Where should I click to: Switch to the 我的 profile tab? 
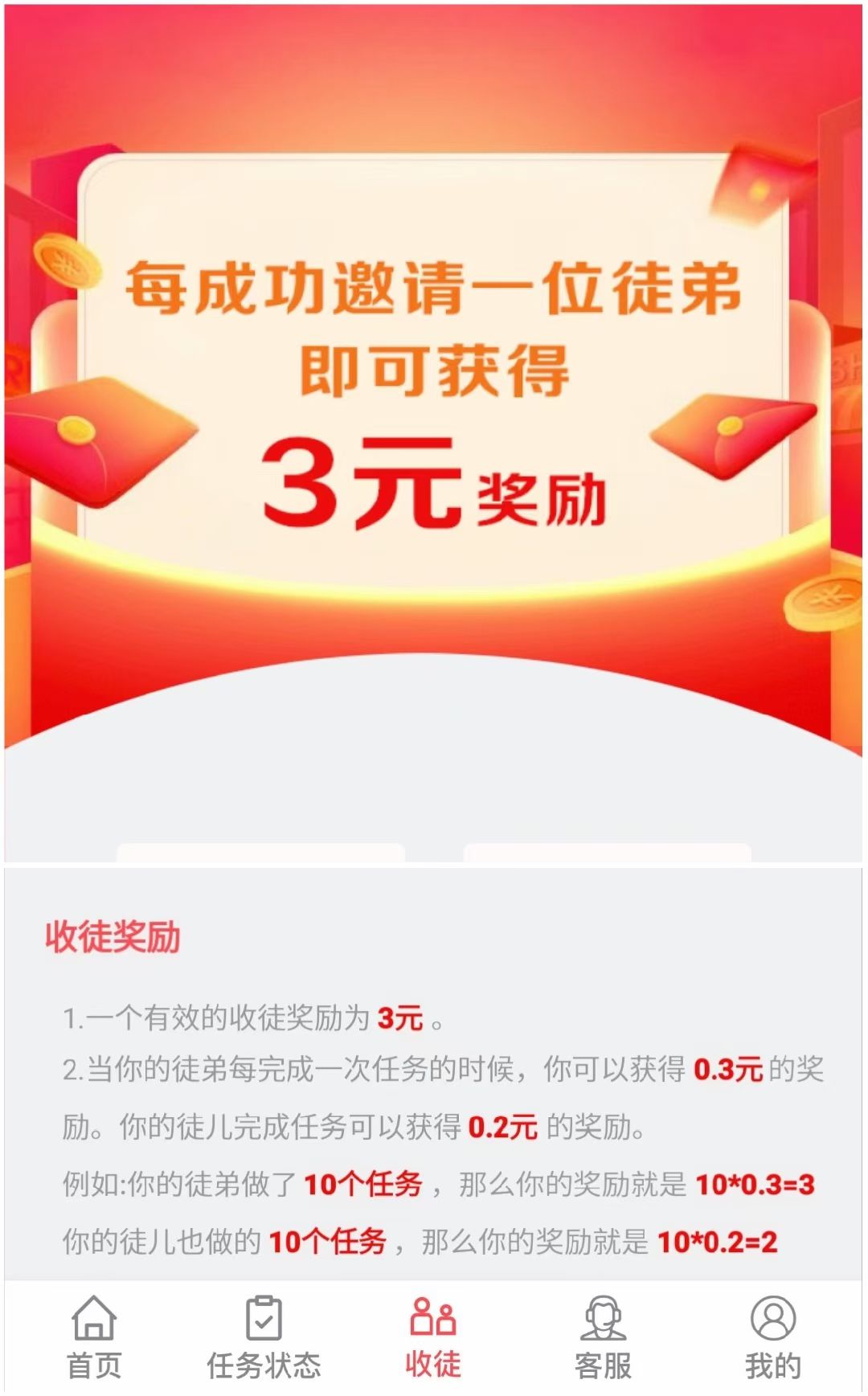(772, 1337)
